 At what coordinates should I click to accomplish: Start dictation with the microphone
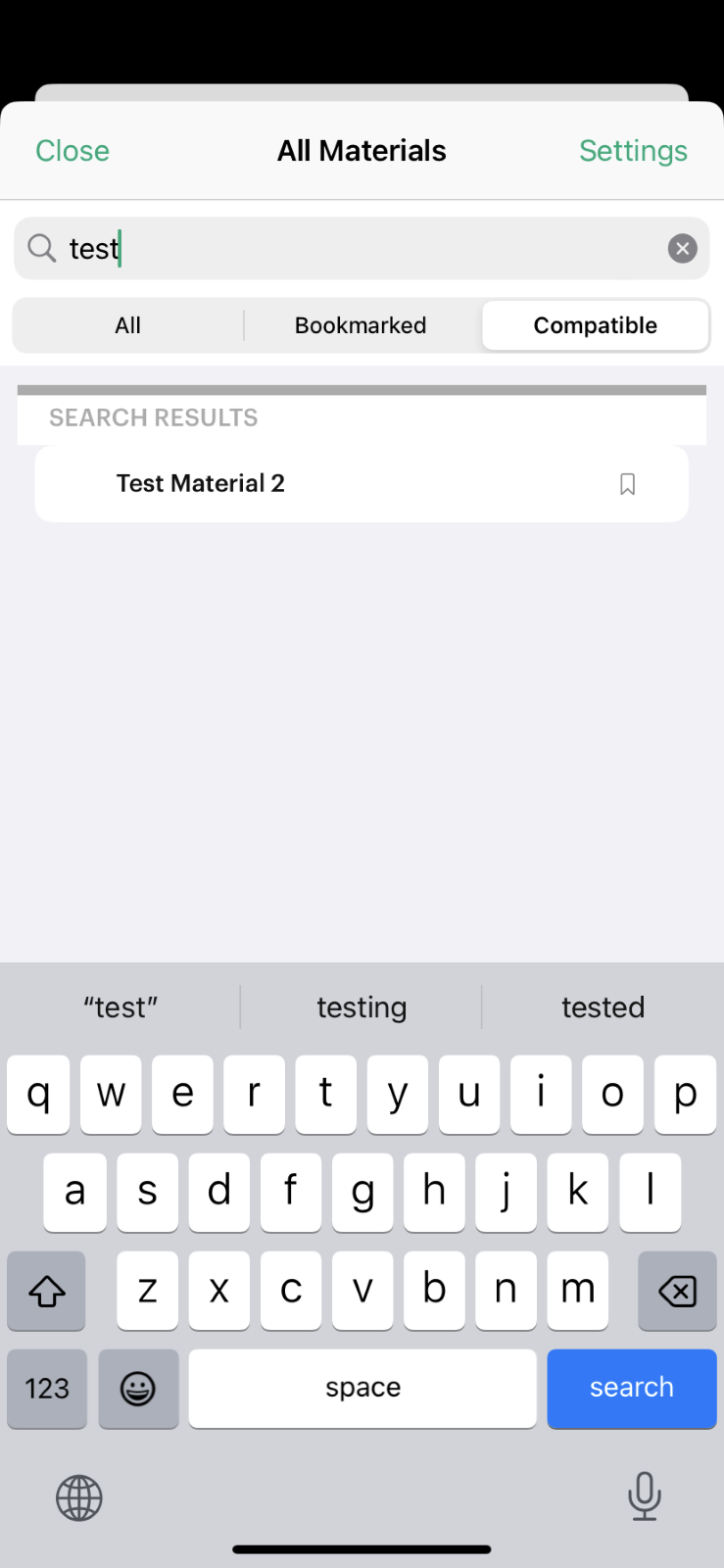pos(644,1496)
